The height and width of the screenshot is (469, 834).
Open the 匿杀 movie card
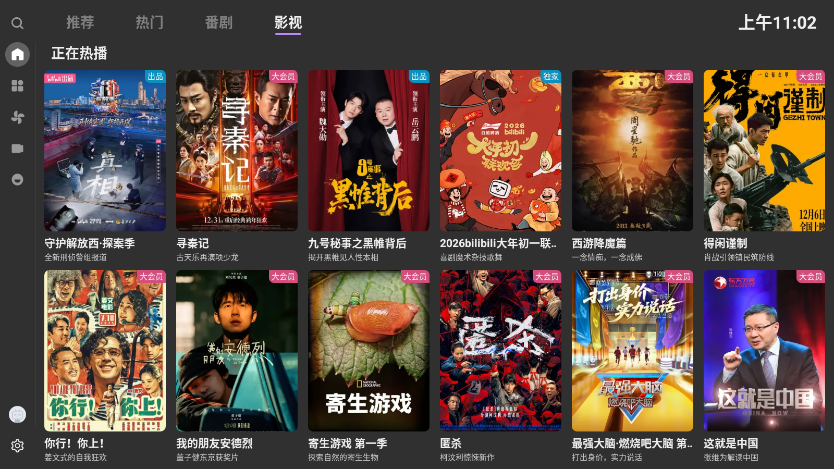click(501, 350)
